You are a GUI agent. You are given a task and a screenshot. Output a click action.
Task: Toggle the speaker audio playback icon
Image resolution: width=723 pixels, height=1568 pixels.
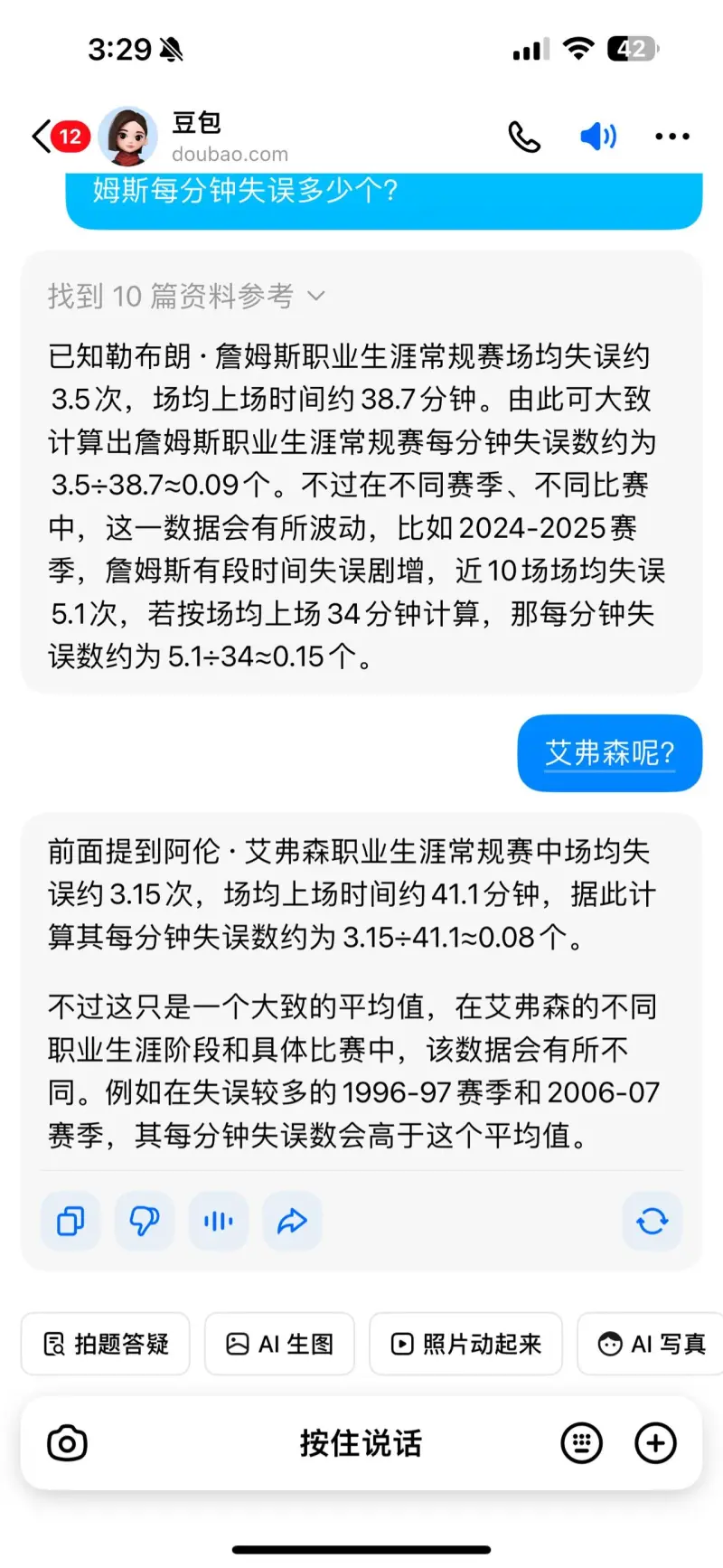point(598,137)
